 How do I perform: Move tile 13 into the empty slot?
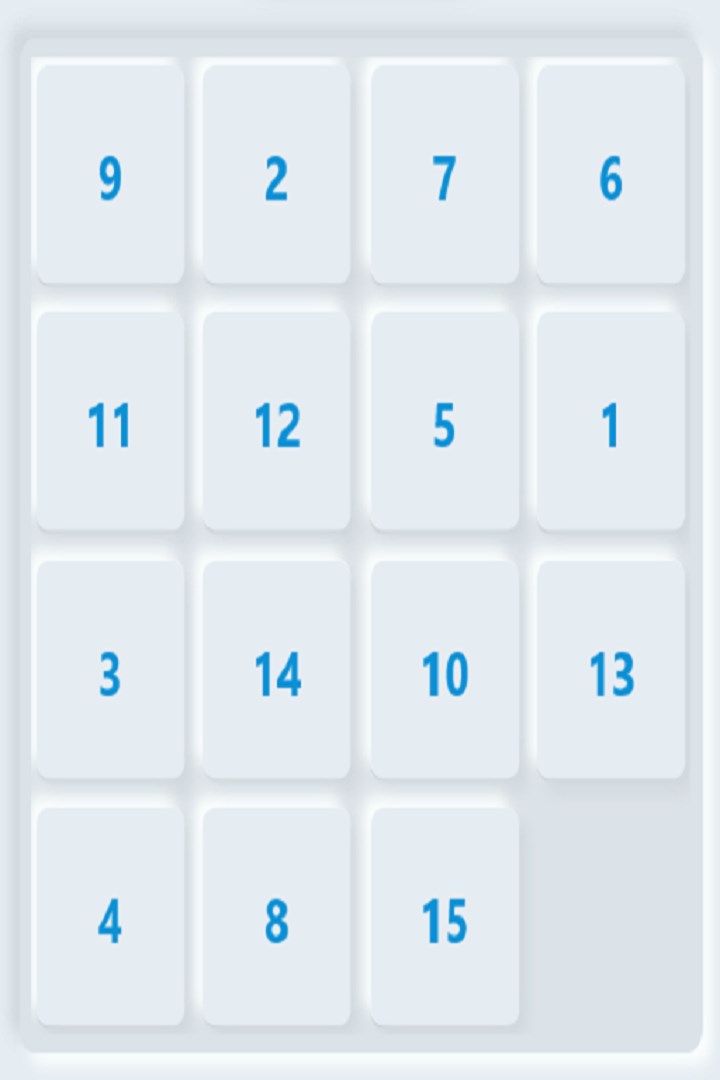[x=611, y=671]
